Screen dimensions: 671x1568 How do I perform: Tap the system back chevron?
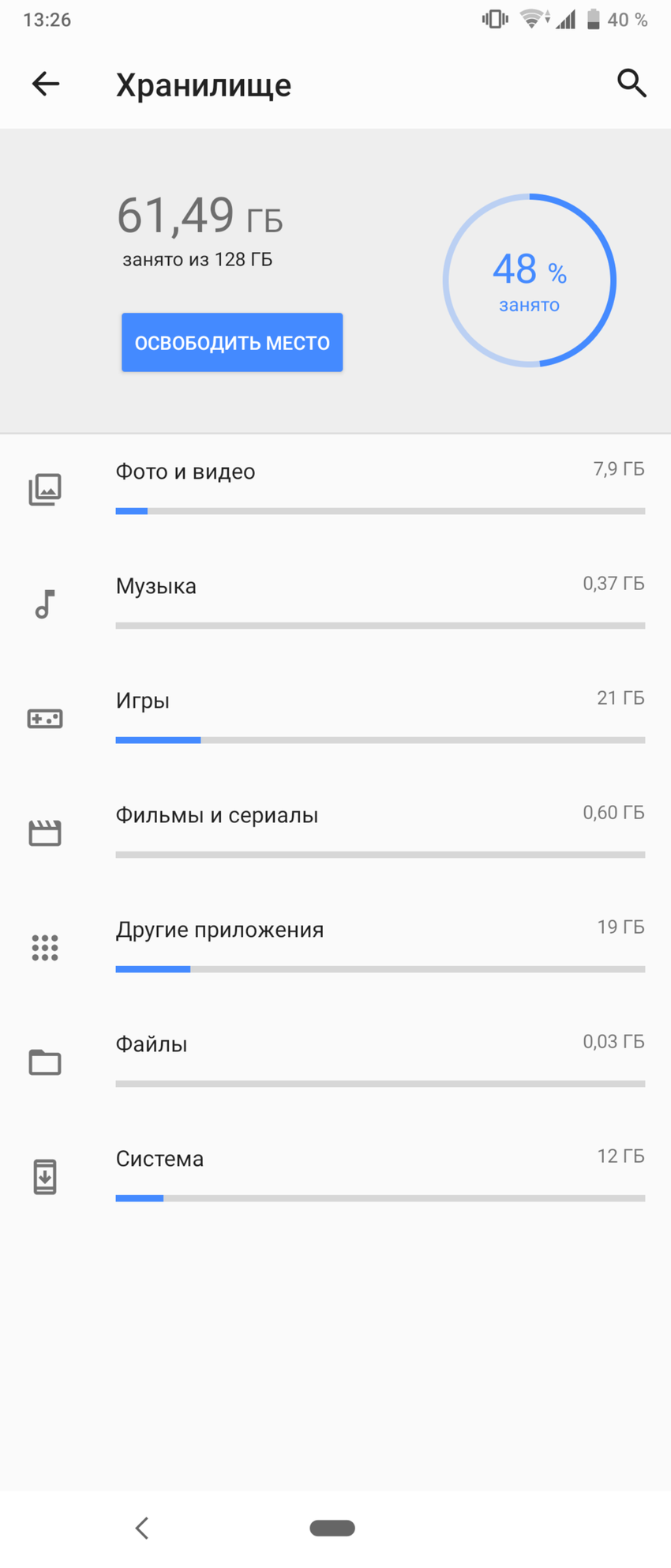142,1528
